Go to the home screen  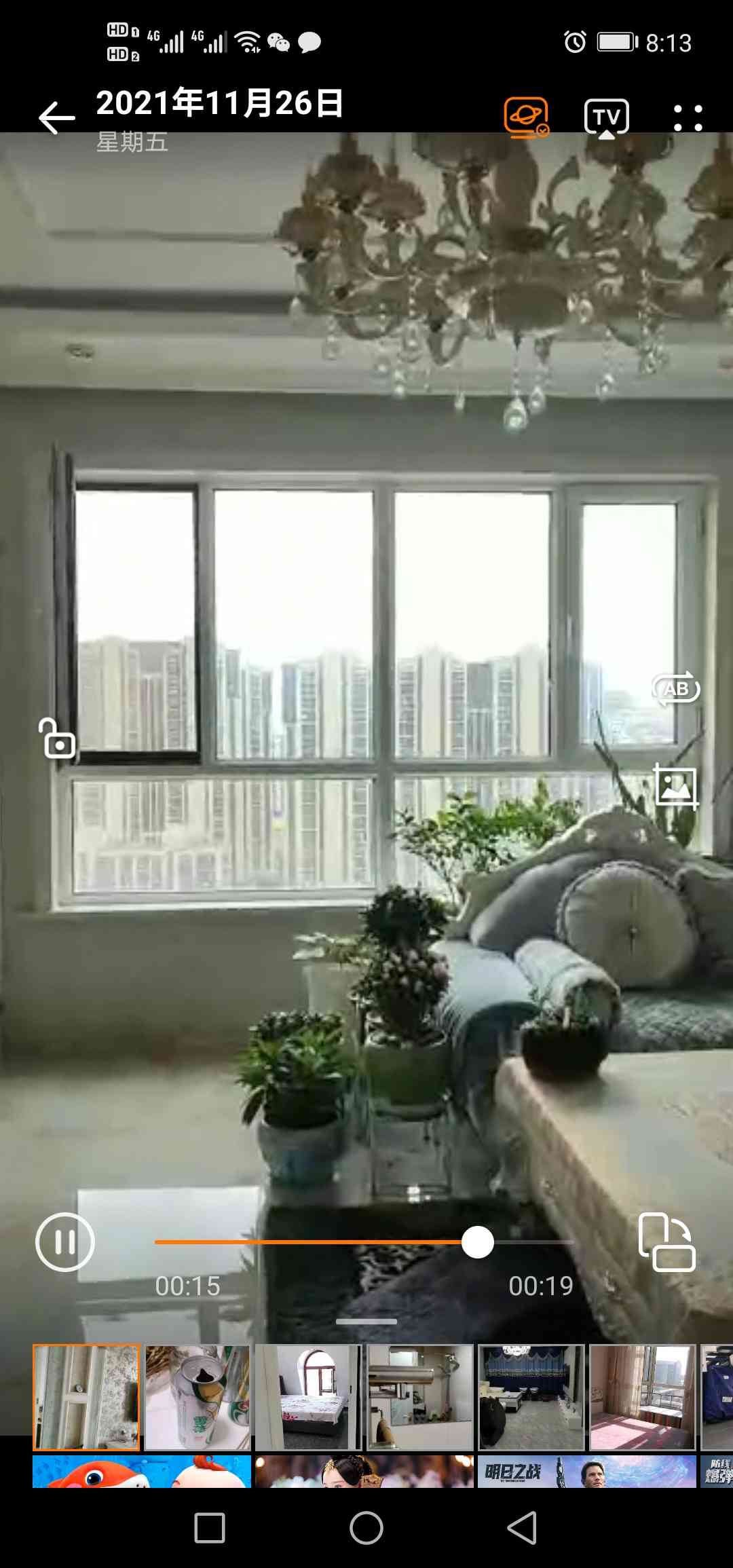pos(366,1528)
